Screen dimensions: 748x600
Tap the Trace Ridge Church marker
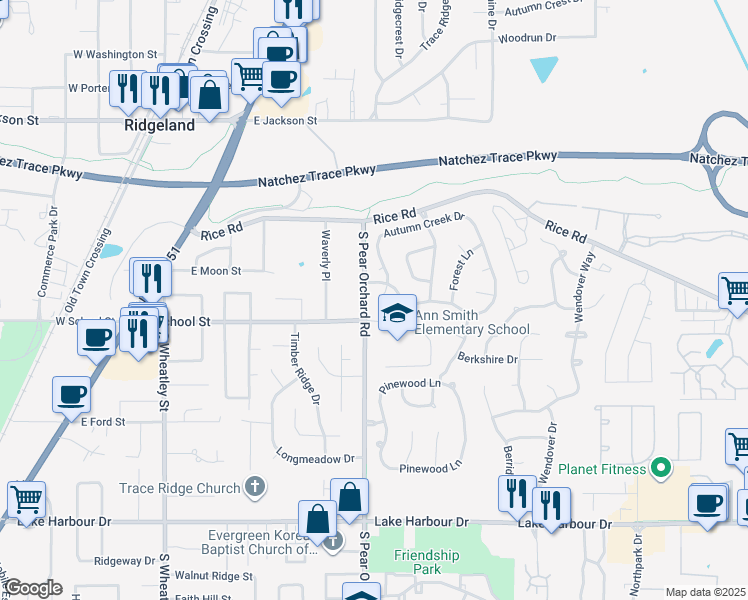255,488
